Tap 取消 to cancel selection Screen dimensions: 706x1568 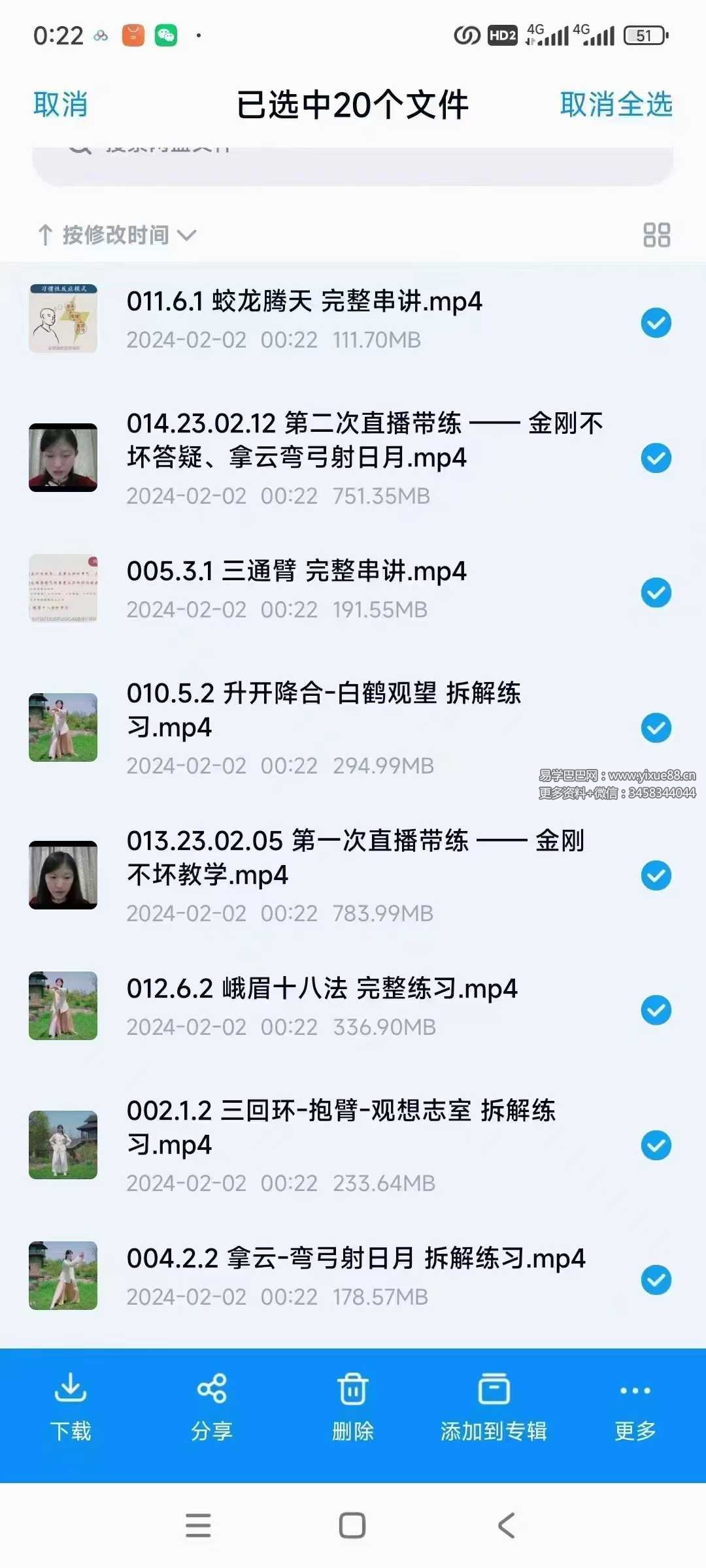point(60,105)
